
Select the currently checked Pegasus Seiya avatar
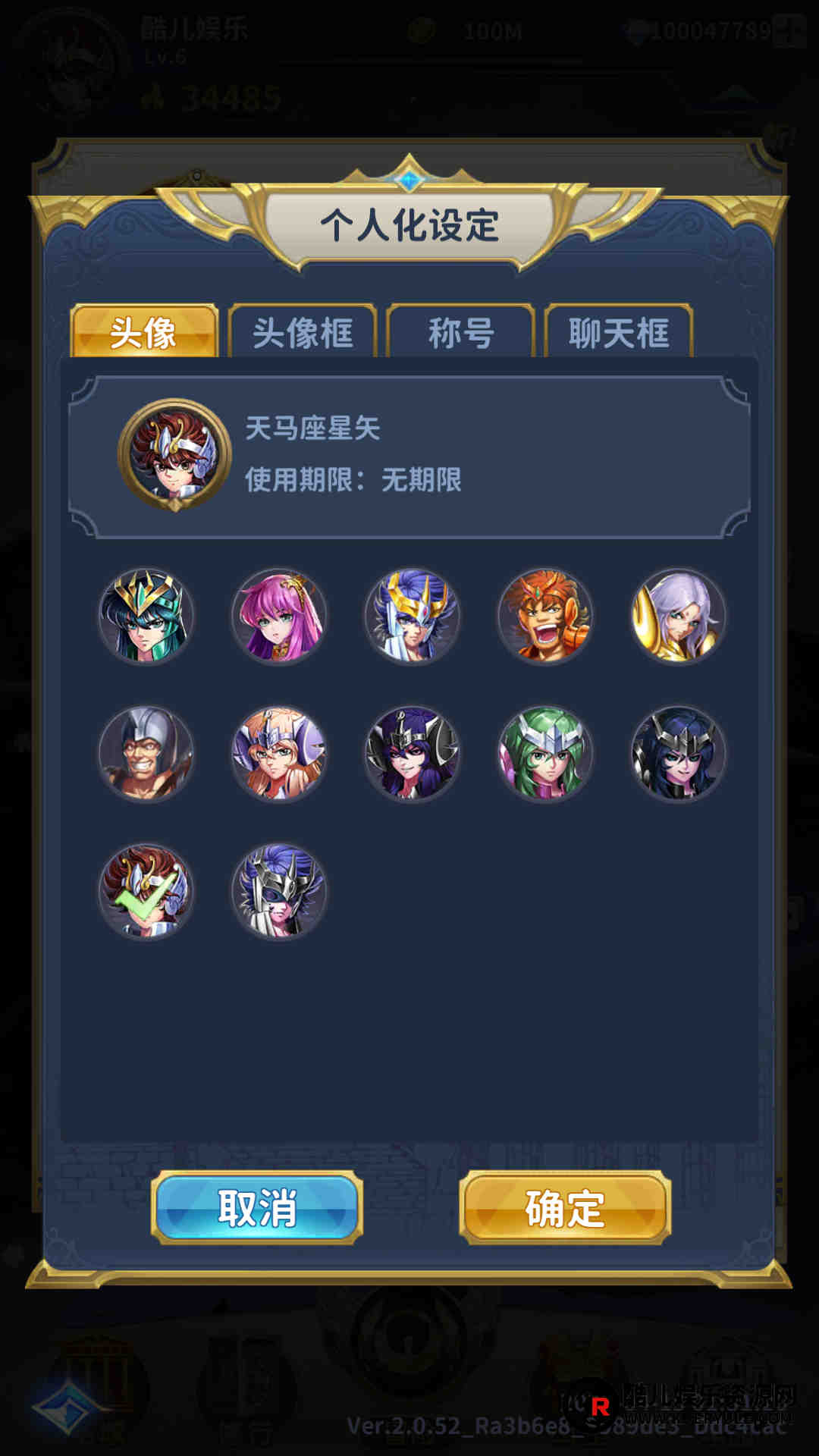tap(146, 891)
